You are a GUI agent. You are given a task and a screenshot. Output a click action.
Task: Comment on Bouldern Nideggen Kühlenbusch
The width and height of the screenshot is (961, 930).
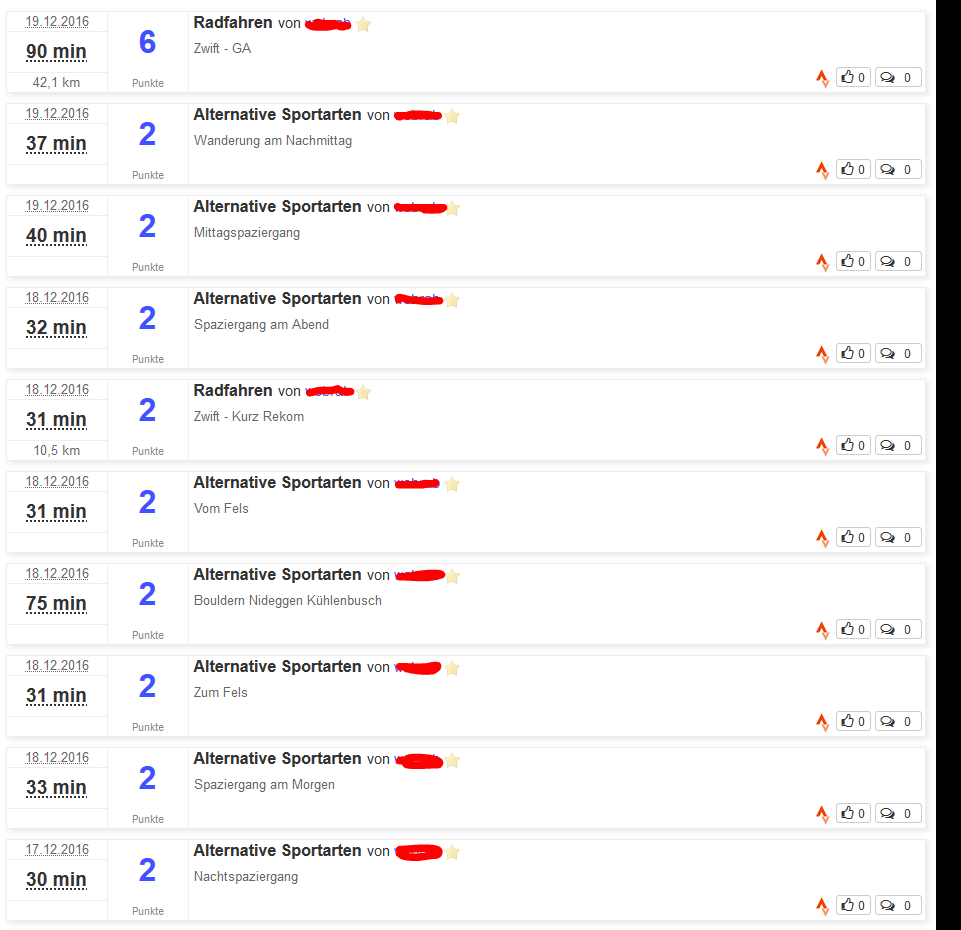coord(897,629)
